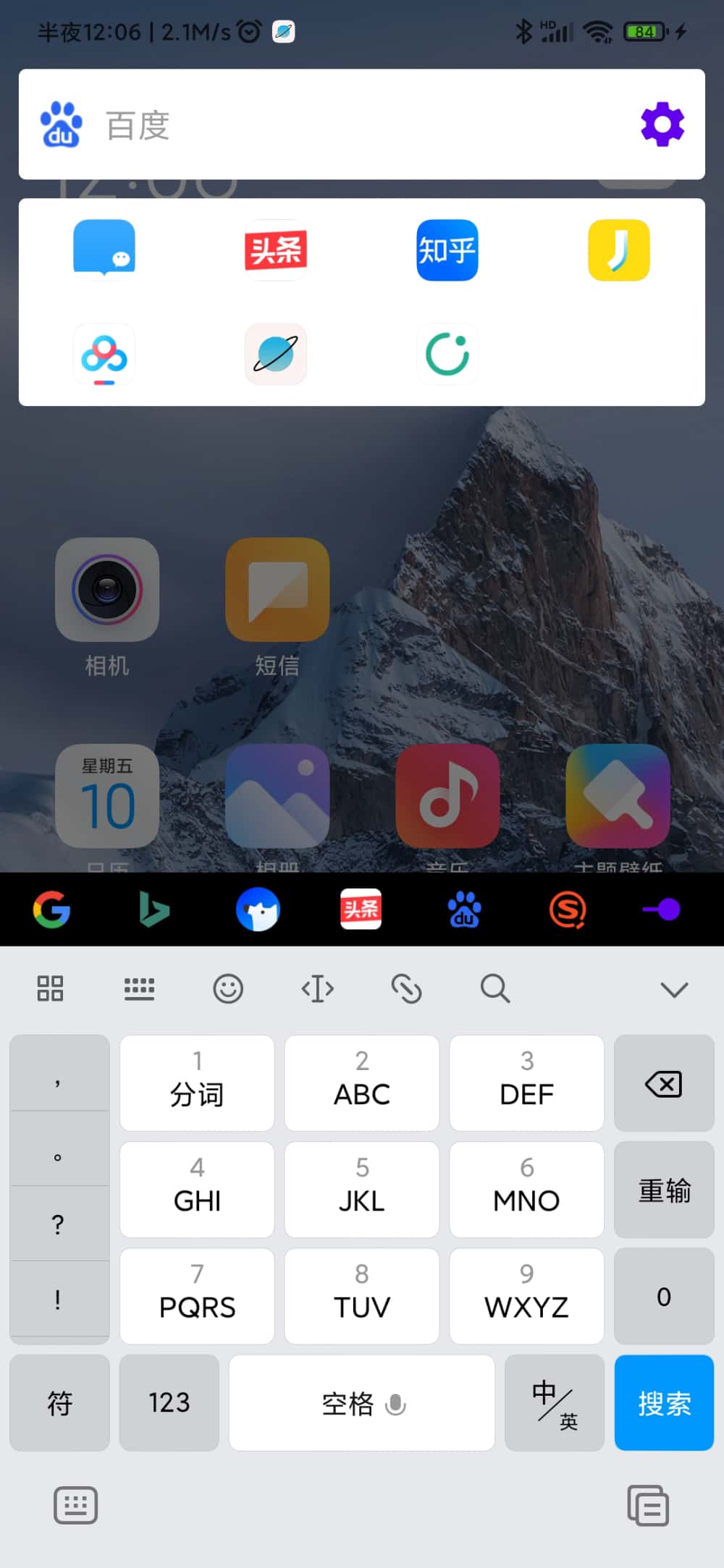
Task: Open the emoji panel on the keyboard
Action: coord(228,988)
